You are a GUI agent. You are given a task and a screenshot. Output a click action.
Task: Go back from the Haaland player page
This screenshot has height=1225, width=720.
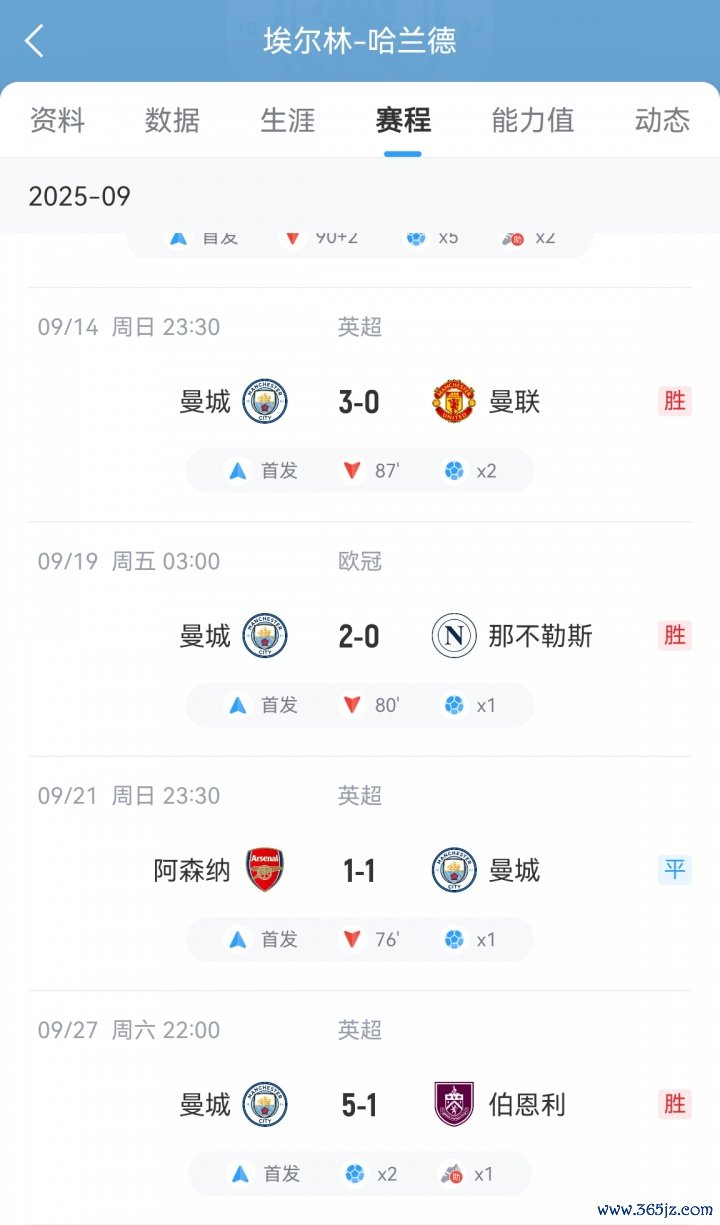(x=35, y=41)
